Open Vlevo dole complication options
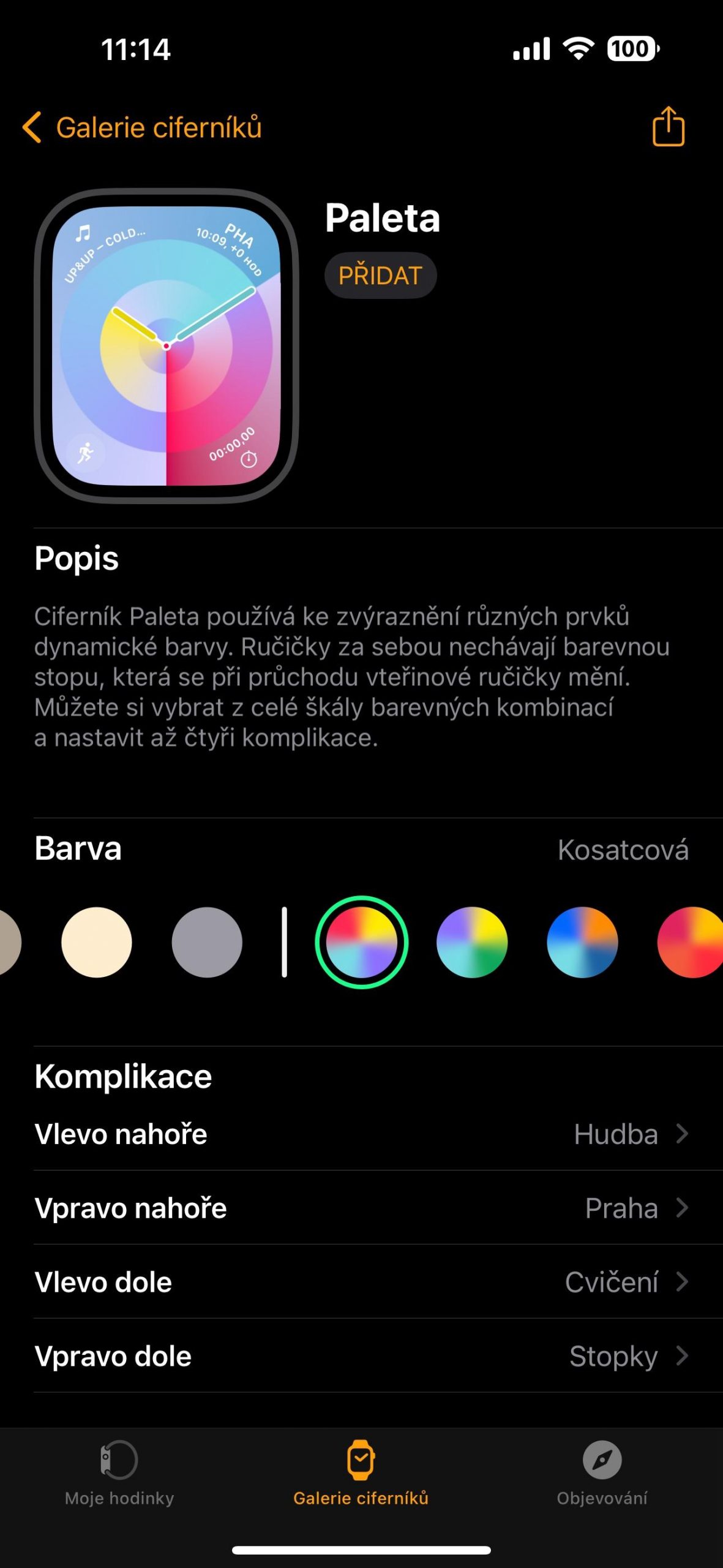 (361, 1282)
